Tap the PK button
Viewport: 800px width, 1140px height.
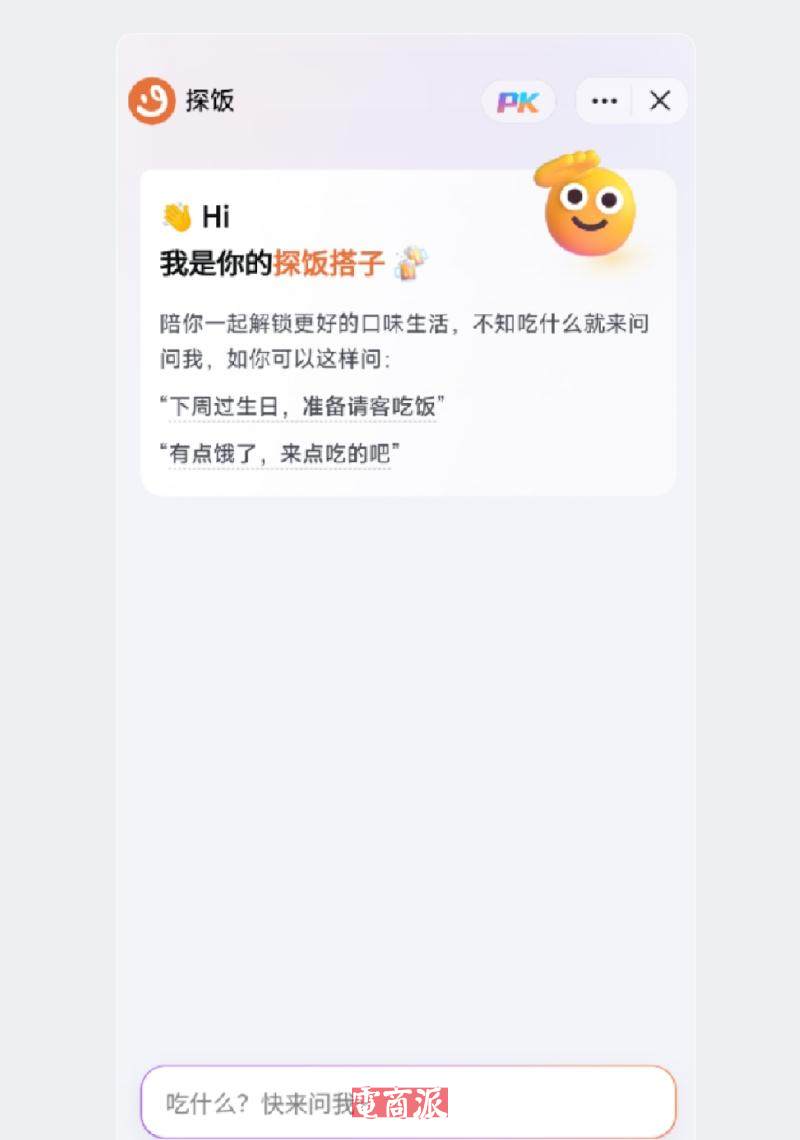point(518,102)
